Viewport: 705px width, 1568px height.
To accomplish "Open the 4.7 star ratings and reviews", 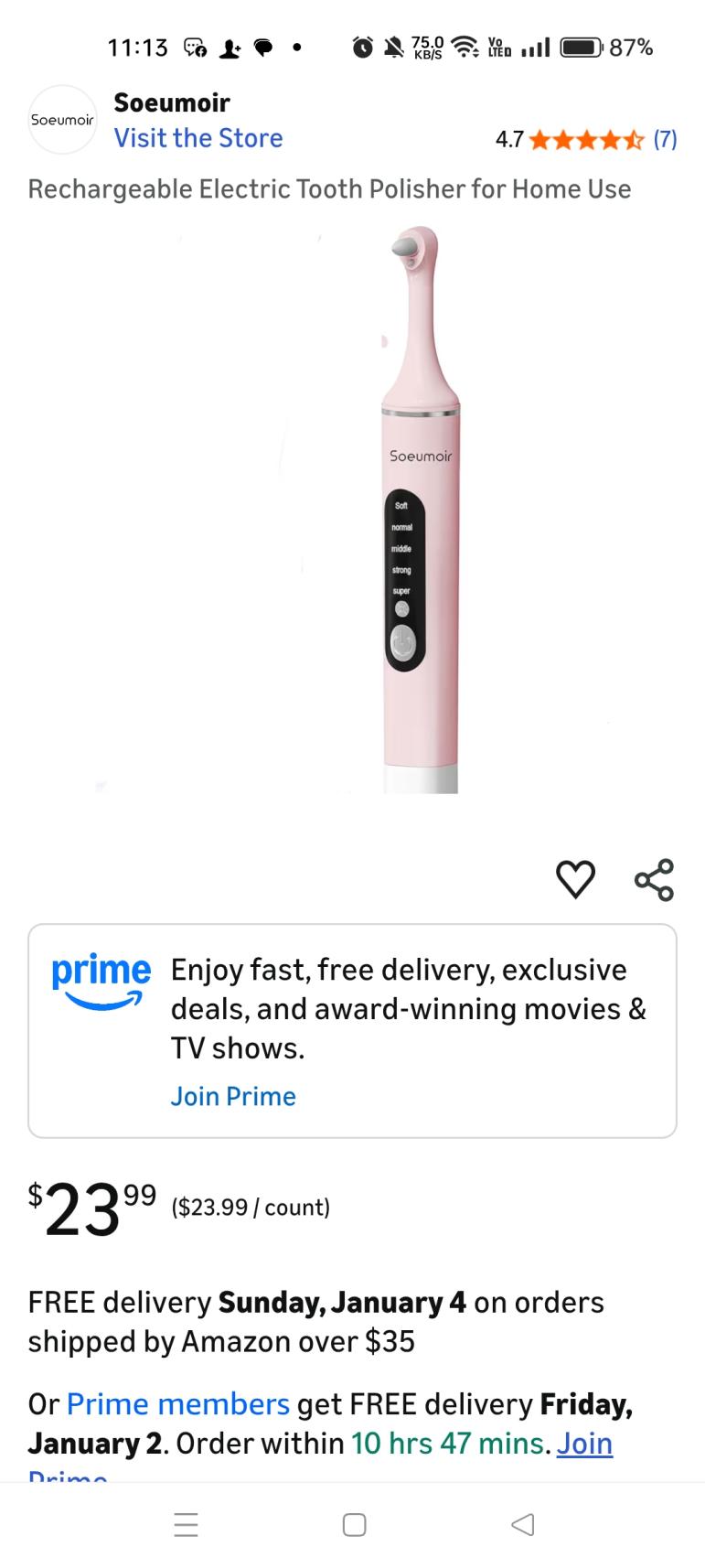I will point(585,139).
